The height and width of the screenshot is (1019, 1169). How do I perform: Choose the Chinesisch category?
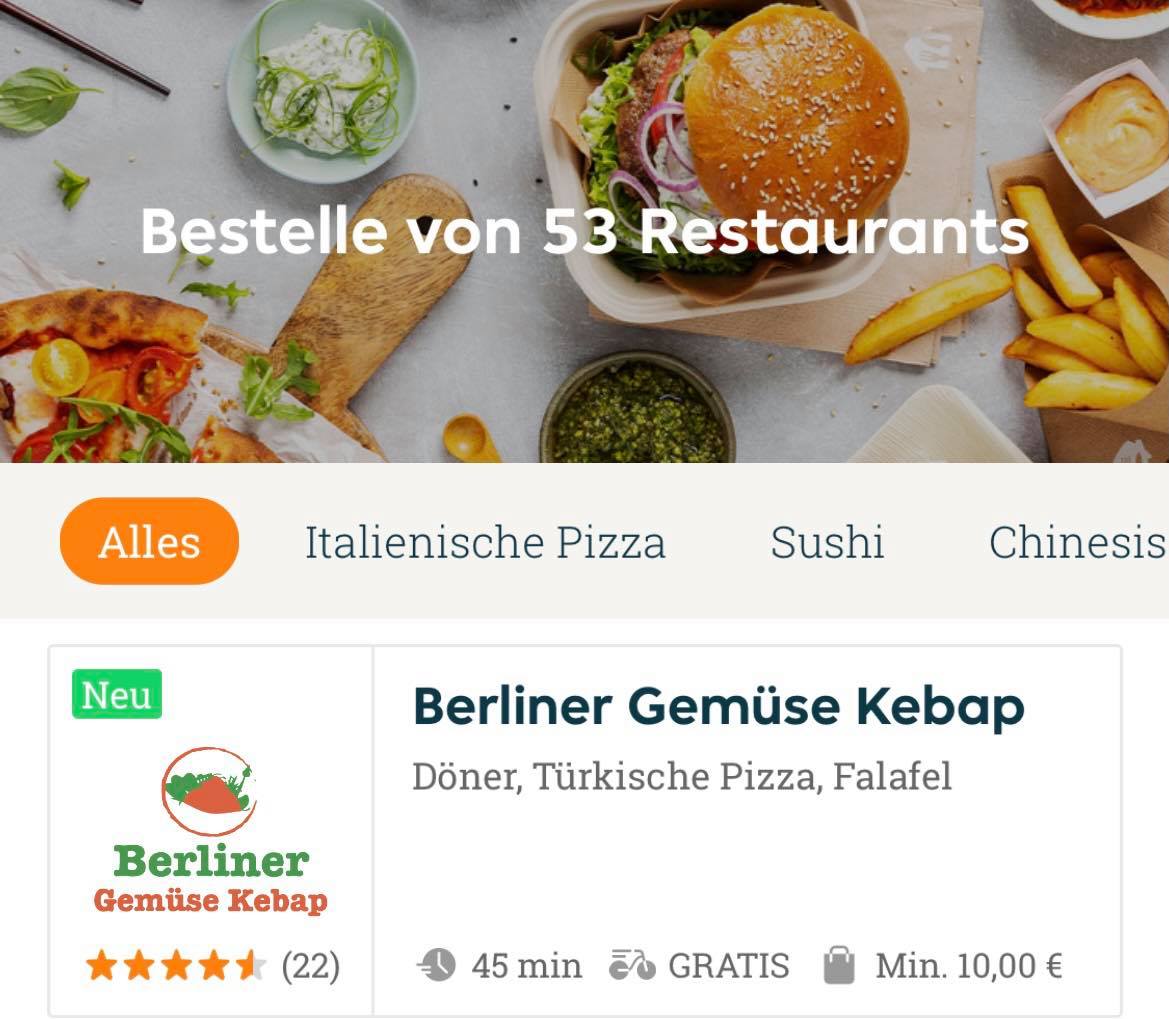(x=1078, y=542)
